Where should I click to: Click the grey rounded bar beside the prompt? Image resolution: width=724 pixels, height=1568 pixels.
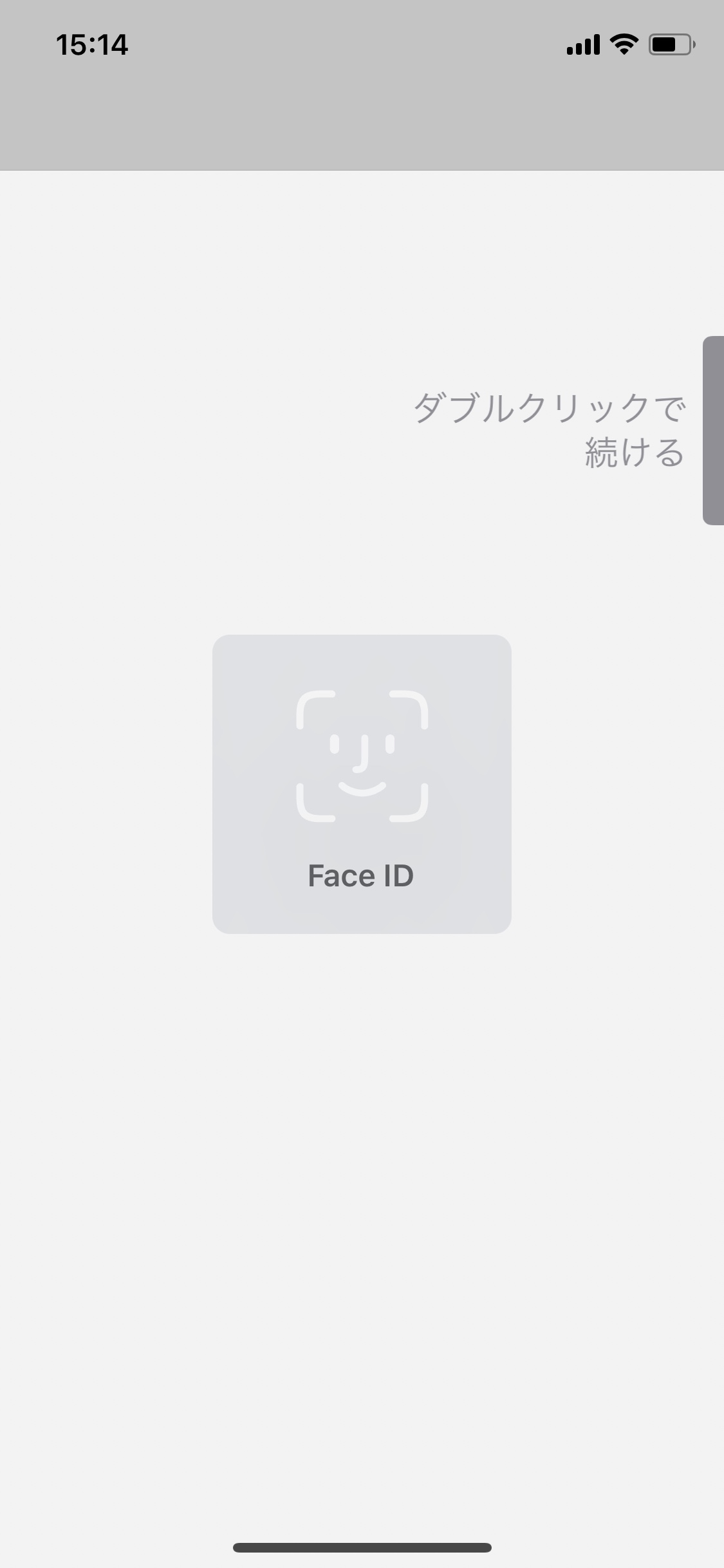[714, 430]
